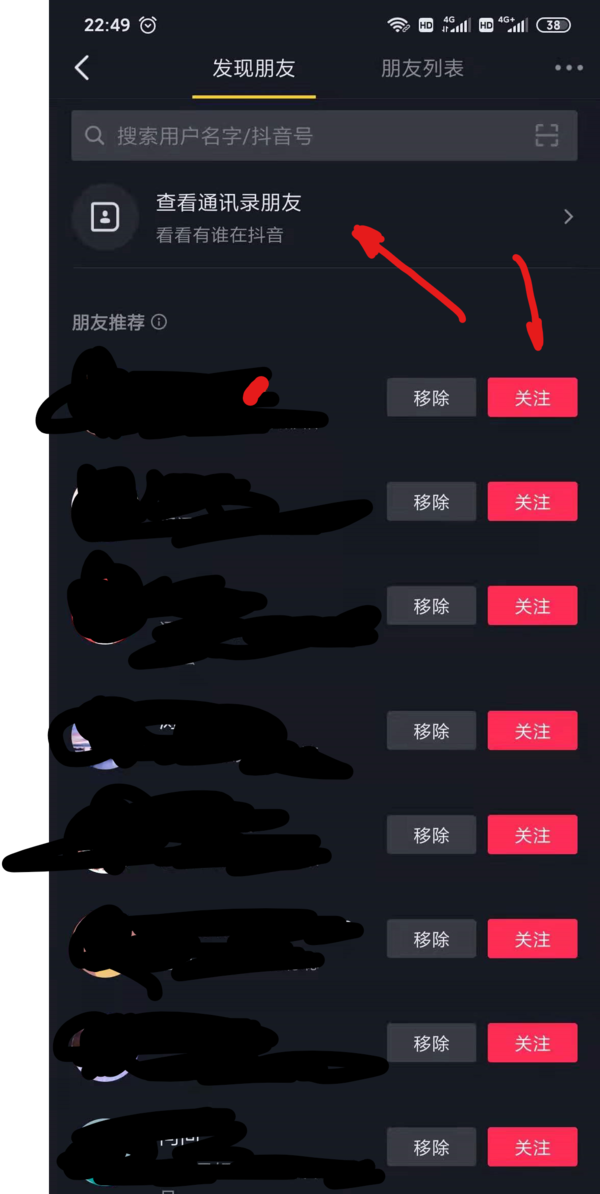Open the QR scan icon in search bar
Image resolution: width=600 pixels, height=1194 pixels.
coord(546,136)
